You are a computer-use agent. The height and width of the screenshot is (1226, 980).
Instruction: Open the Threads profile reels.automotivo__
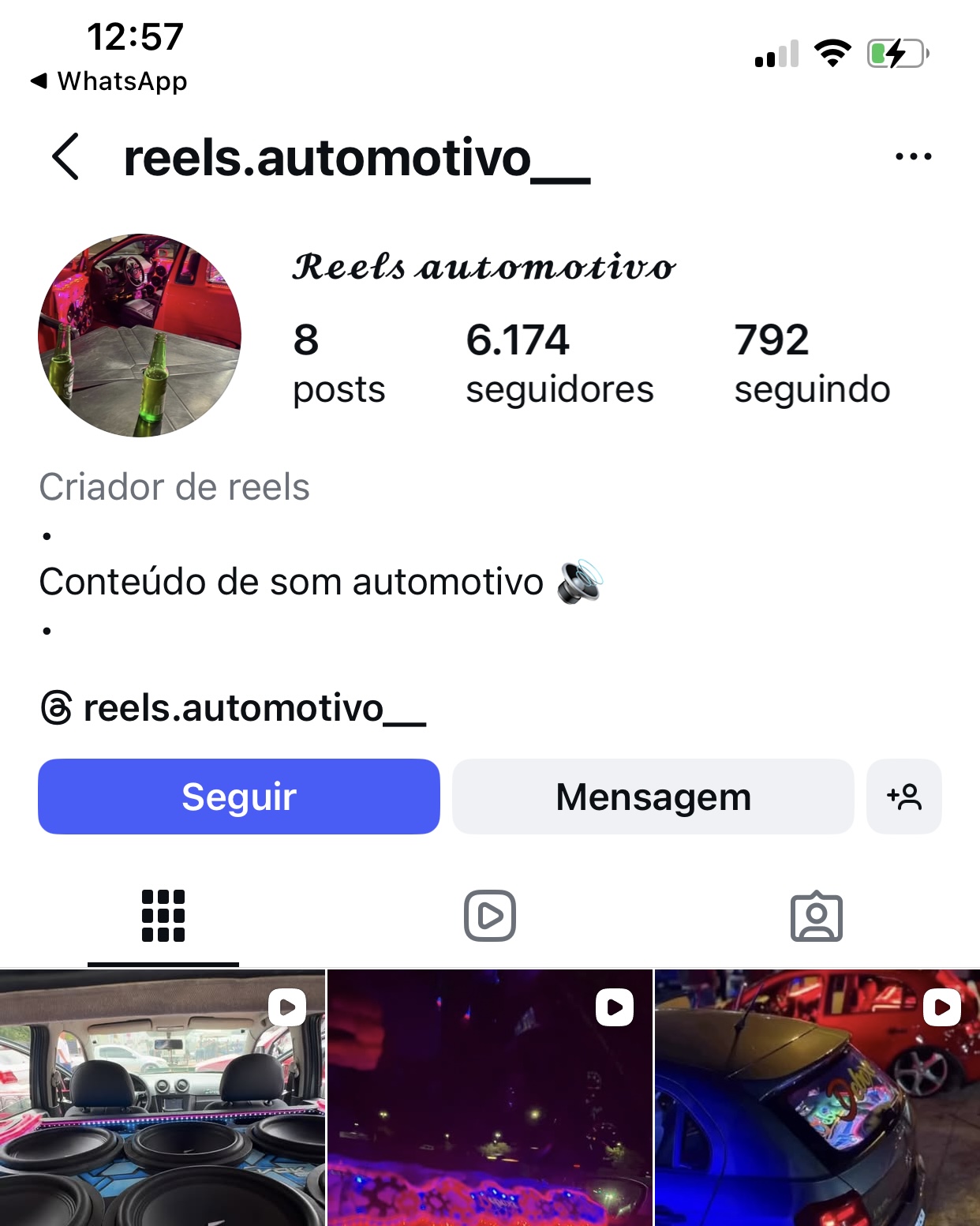point(233,709)
